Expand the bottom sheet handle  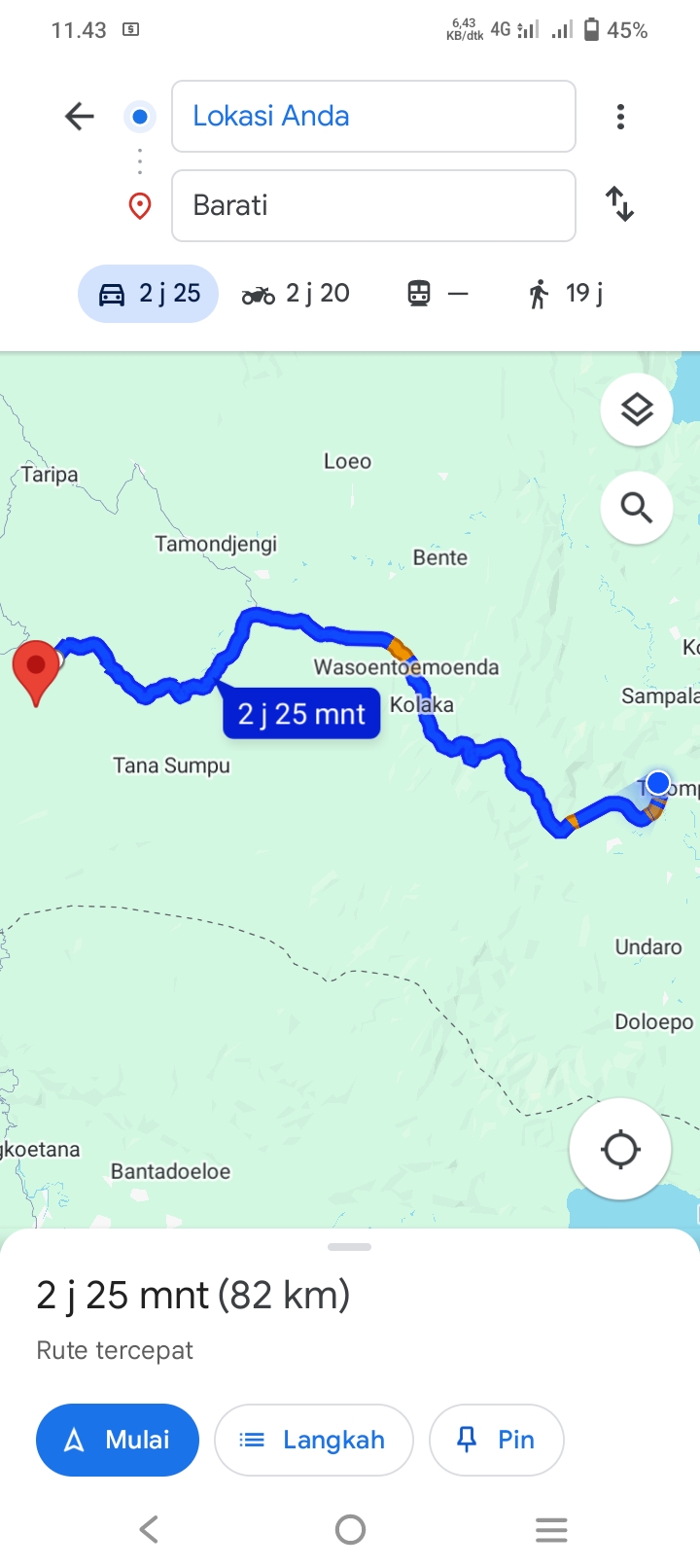[350, 1247]
